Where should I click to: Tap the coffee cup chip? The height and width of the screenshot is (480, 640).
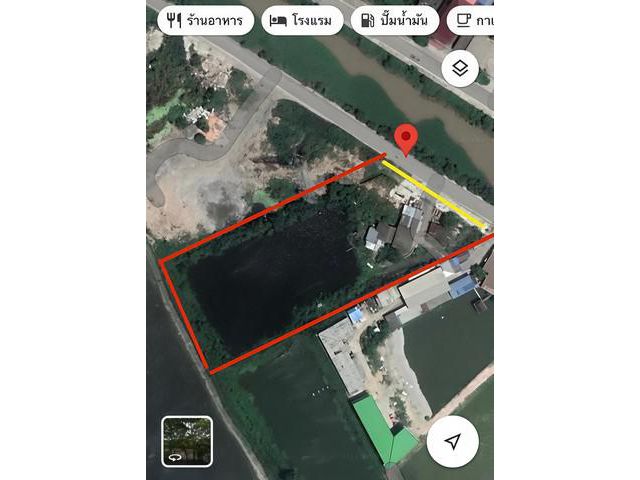coord(471,20)
